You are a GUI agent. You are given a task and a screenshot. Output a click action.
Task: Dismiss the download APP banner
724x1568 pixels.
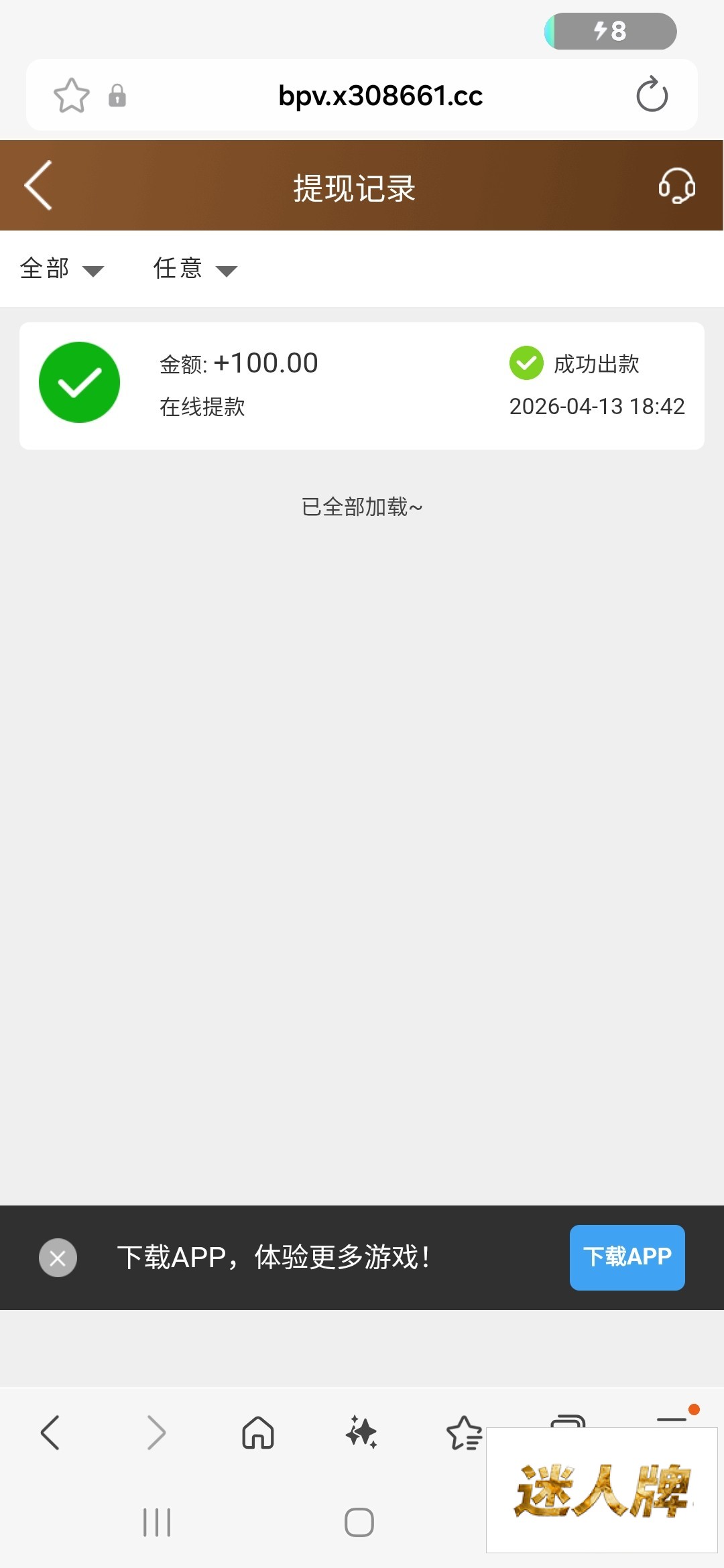click(58, 1258)
